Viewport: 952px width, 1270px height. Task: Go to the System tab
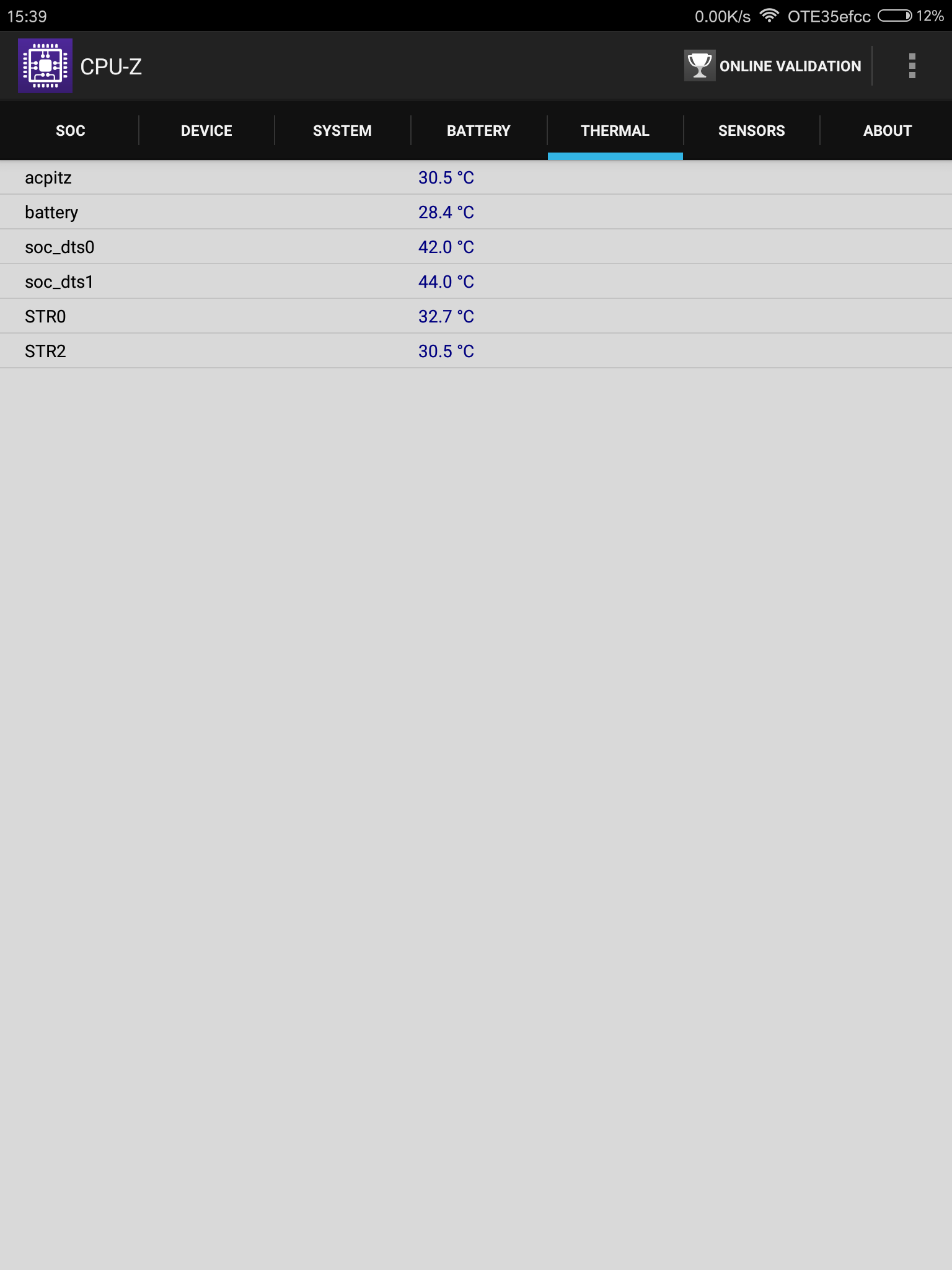[x=342, y=131]
